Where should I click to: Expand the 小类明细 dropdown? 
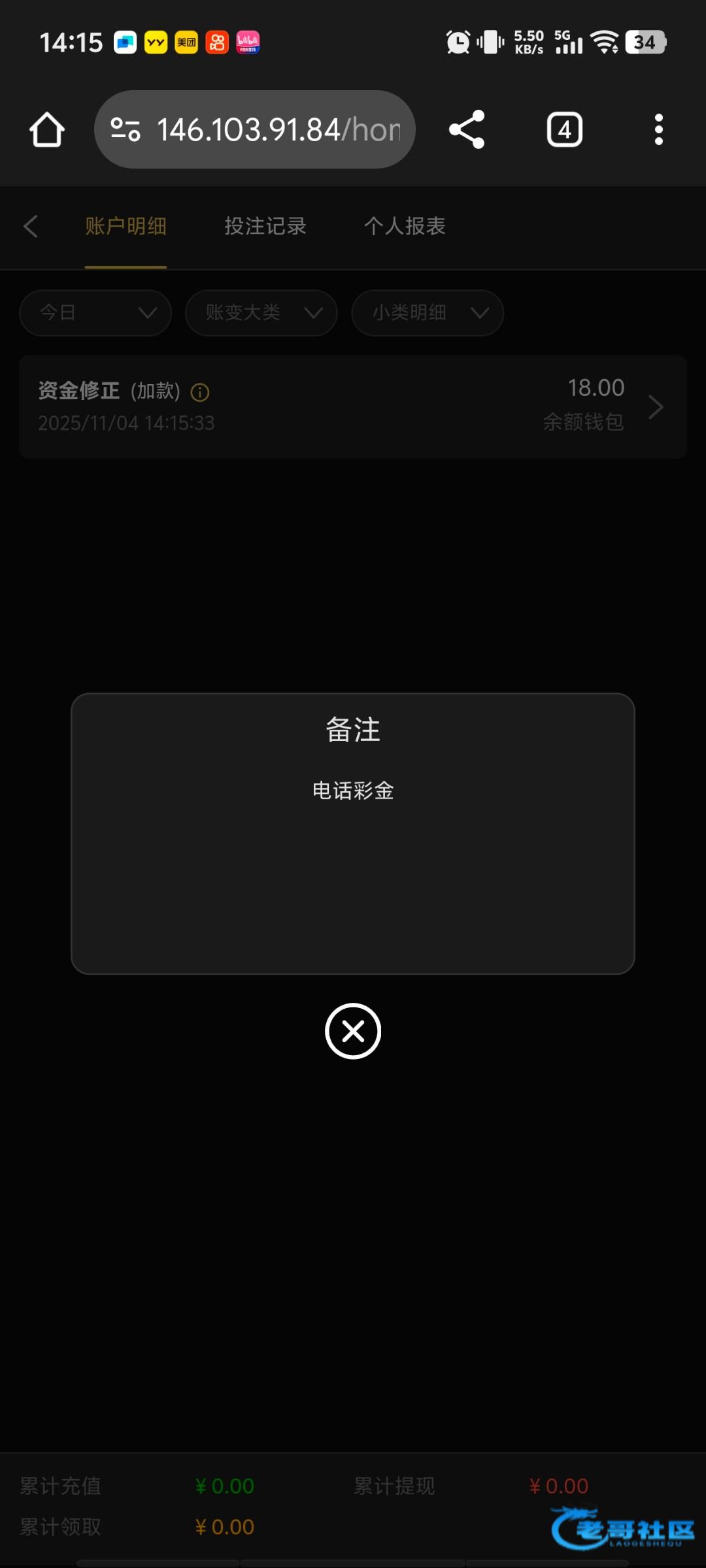[x=428, y=313]
